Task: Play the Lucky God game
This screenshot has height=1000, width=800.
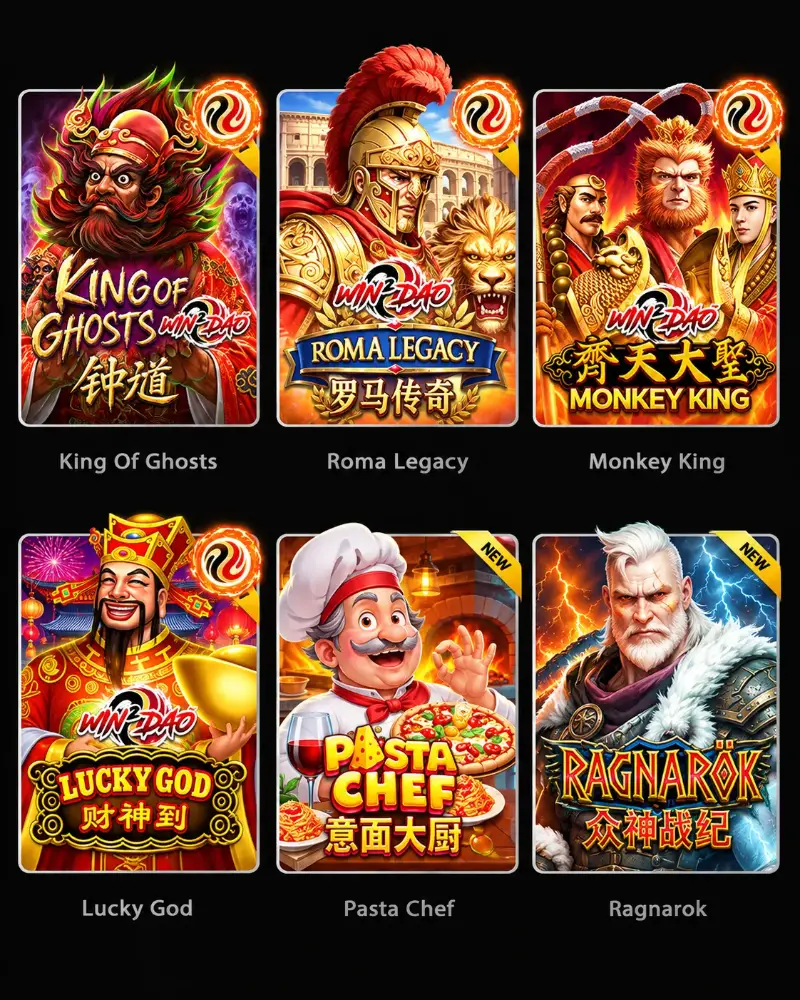Action: tap(139, 703)
